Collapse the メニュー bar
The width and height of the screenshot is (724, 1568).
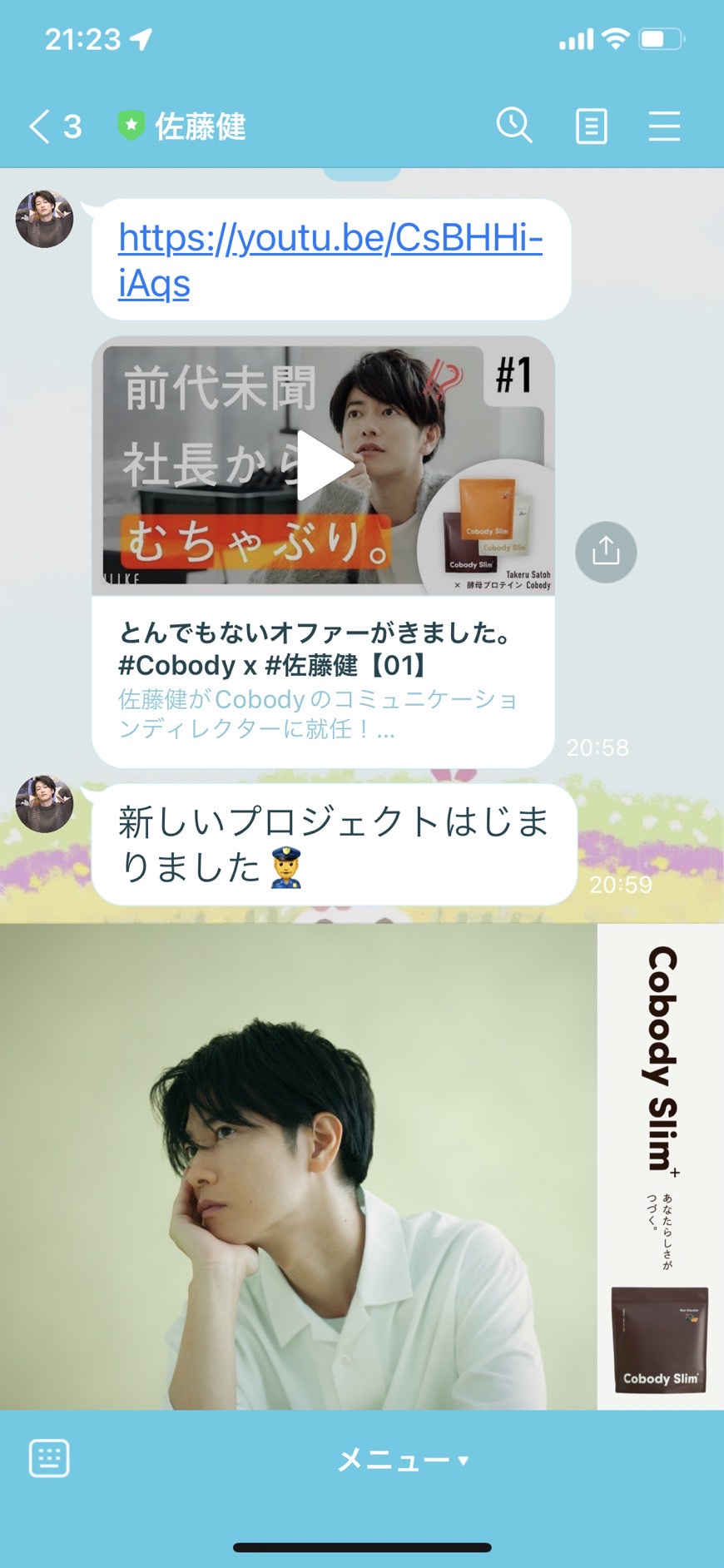click(x=404, y=1459)
